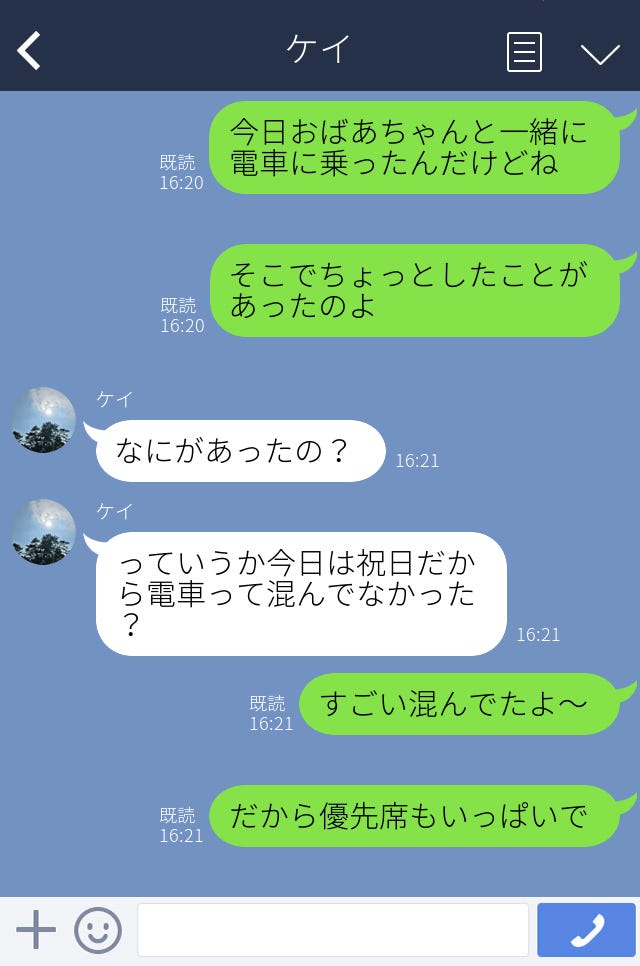Open the emoji sticker picker
This screenshot has width=640, height=966.
pyautogui.click(x=98, y=930)
